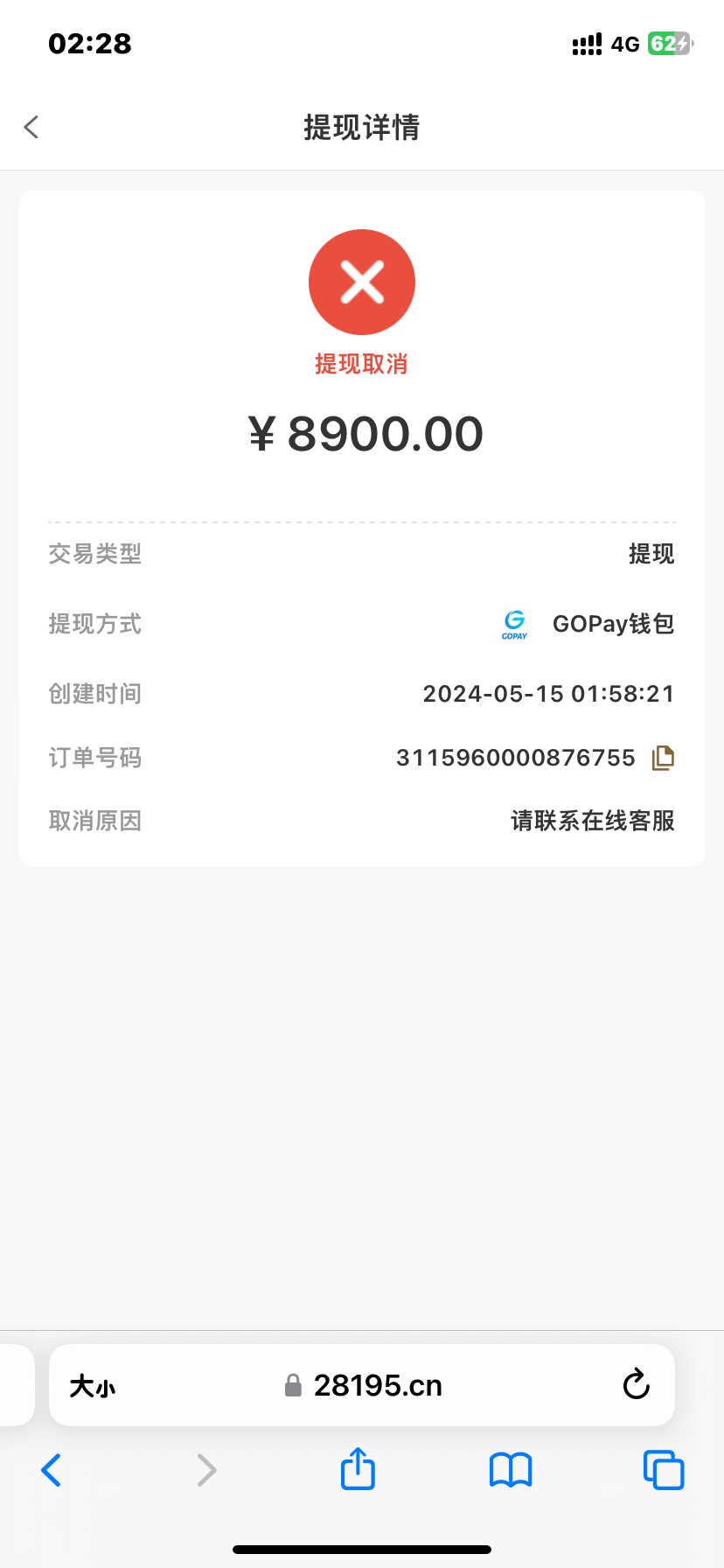The image size is (724, 1568).
Task: Tap the 提现详情 page title
Action: pyautogui.click(x=362, y=127)
